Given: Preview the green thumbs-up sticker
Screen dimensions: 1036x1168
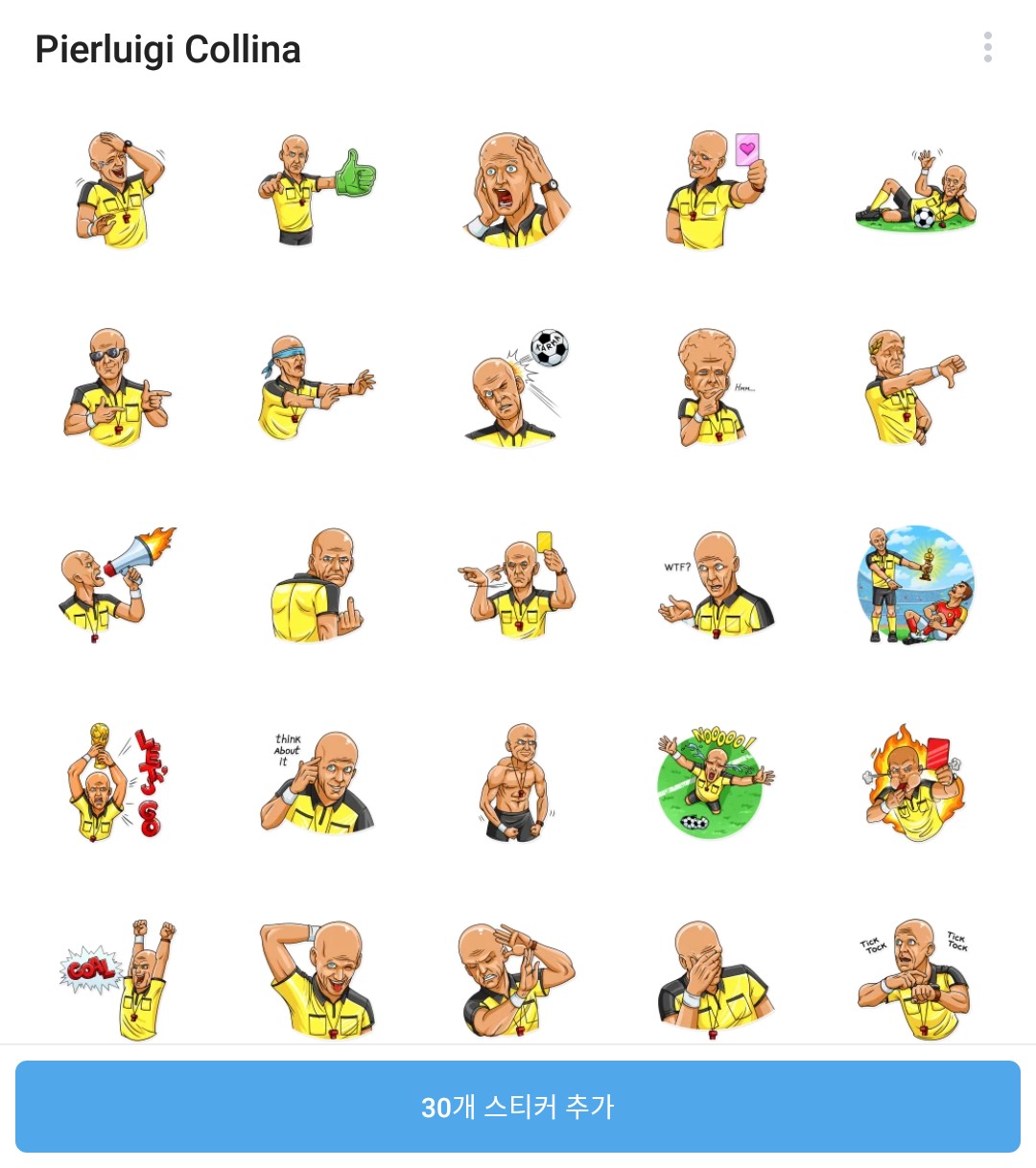Looking at the screenshot, I should (x=317, y=191).
